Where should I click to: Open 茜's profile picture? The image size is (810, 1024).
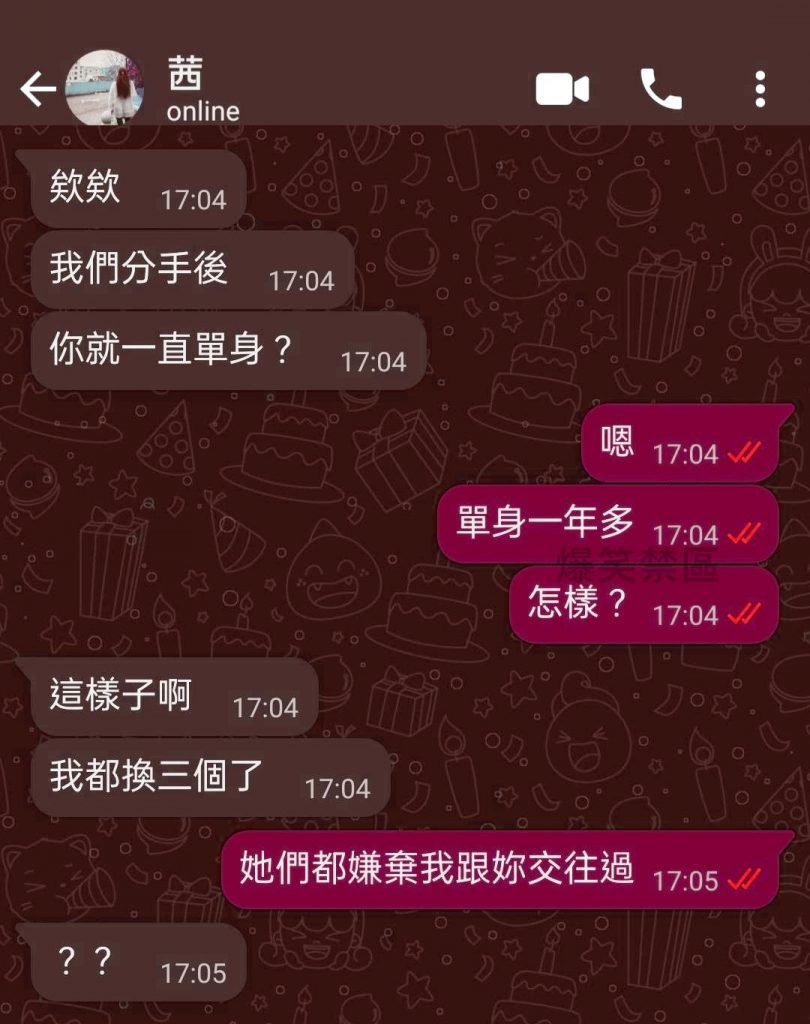105,88
